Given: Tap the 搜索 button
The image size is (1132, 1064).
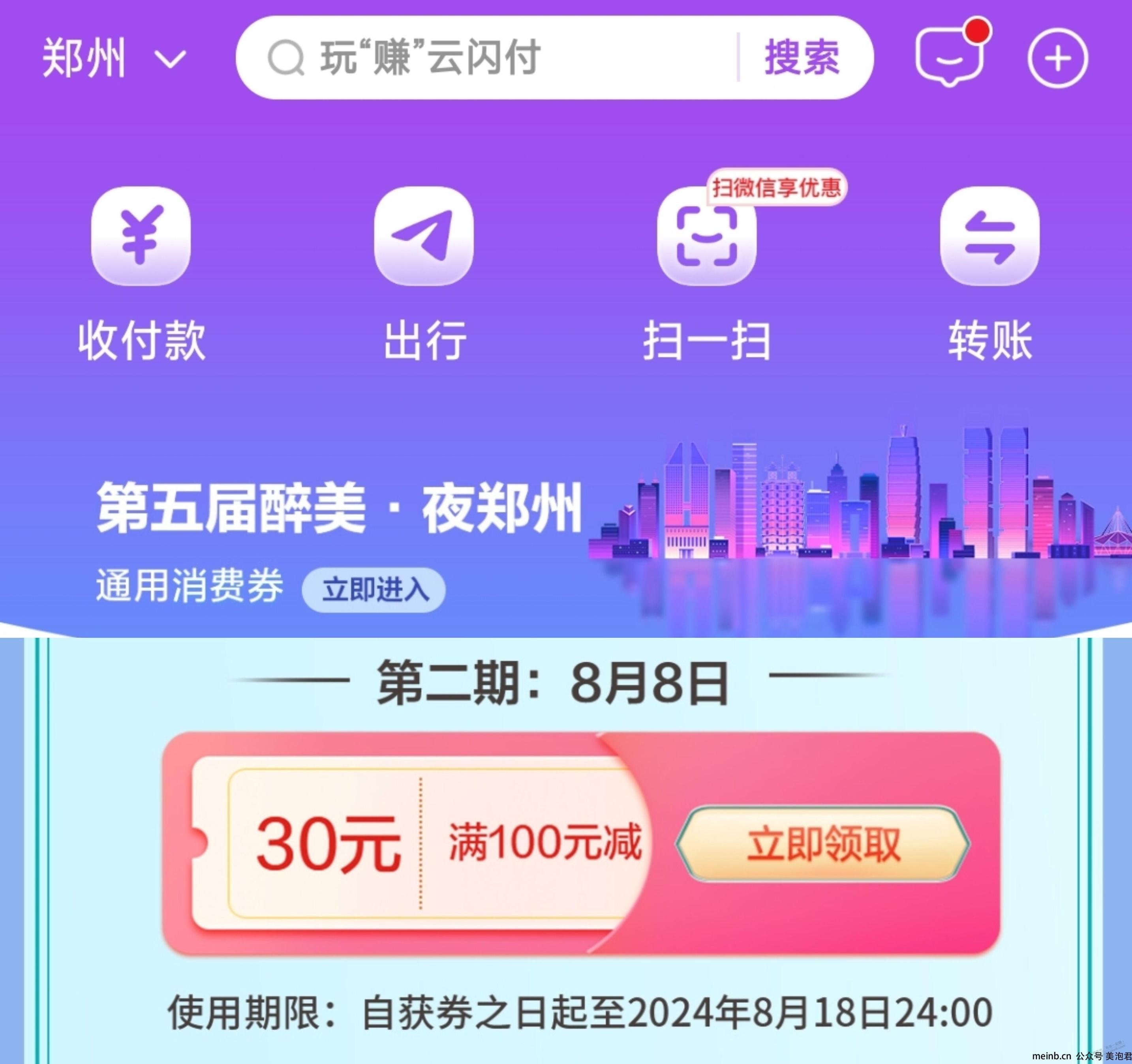Looking at the screenshot, I should [x=802, y=58].
